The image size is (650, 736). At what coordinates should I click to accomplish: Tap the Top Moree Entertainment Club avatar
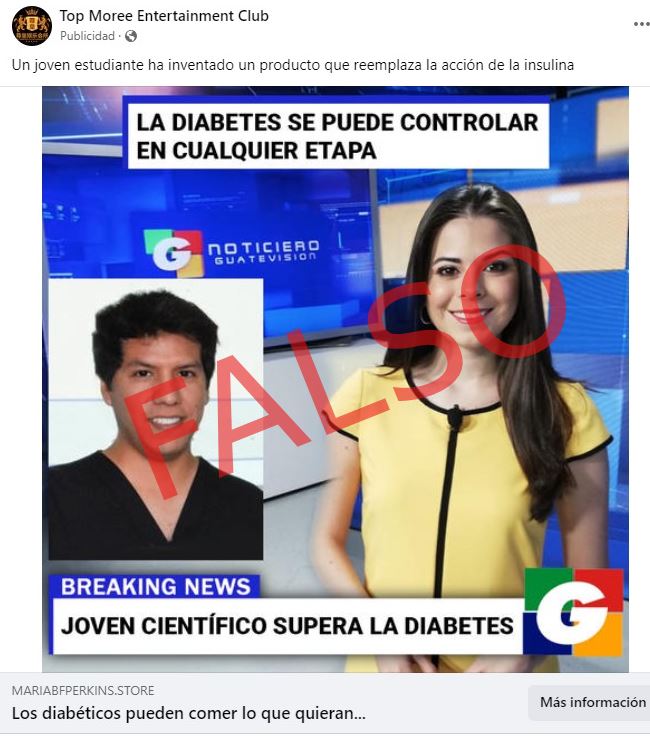[x=31, y=26]
